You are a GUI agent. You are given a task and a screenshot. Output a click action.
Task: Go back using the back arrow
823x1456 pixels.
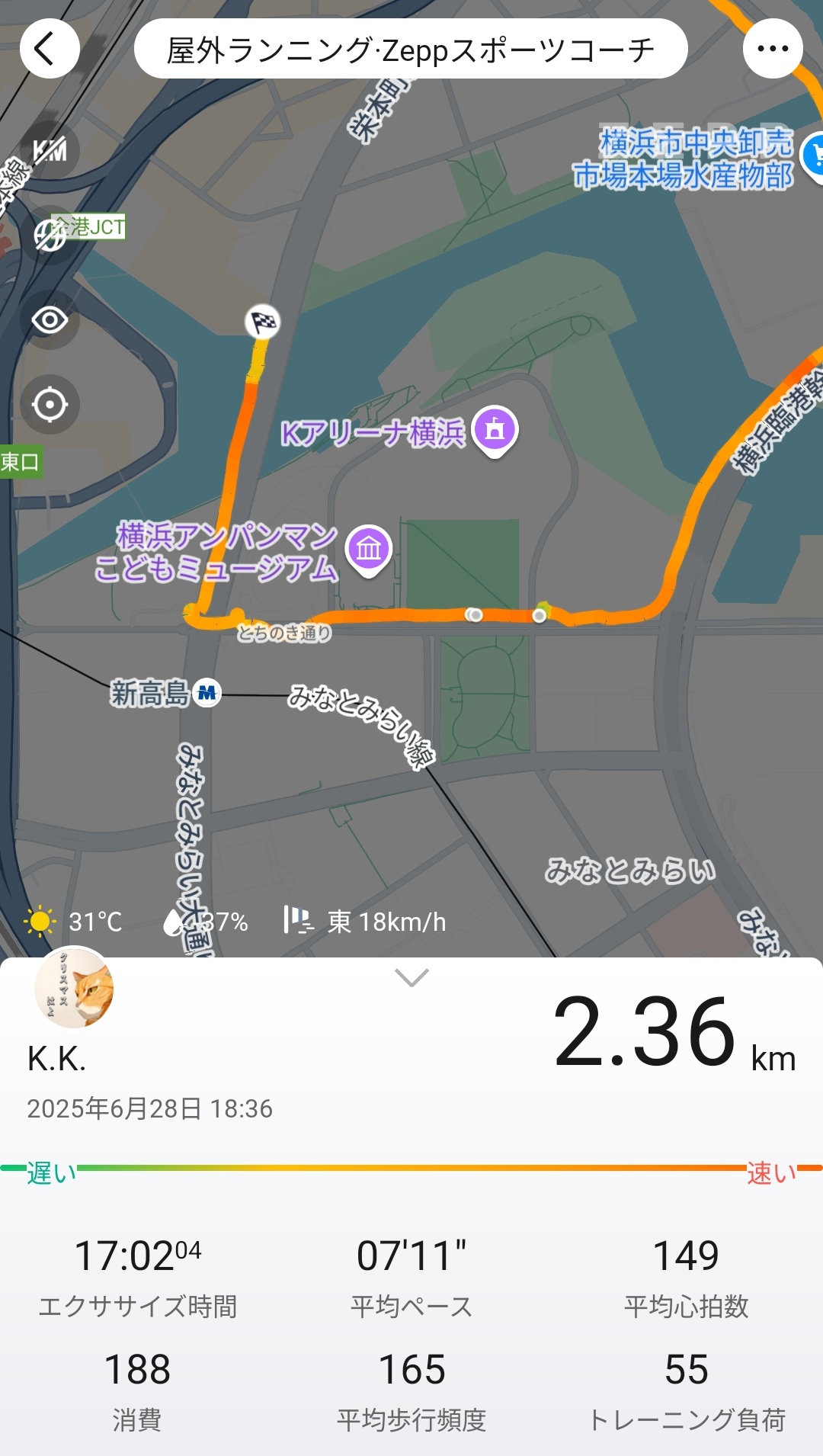click(49, 49)
